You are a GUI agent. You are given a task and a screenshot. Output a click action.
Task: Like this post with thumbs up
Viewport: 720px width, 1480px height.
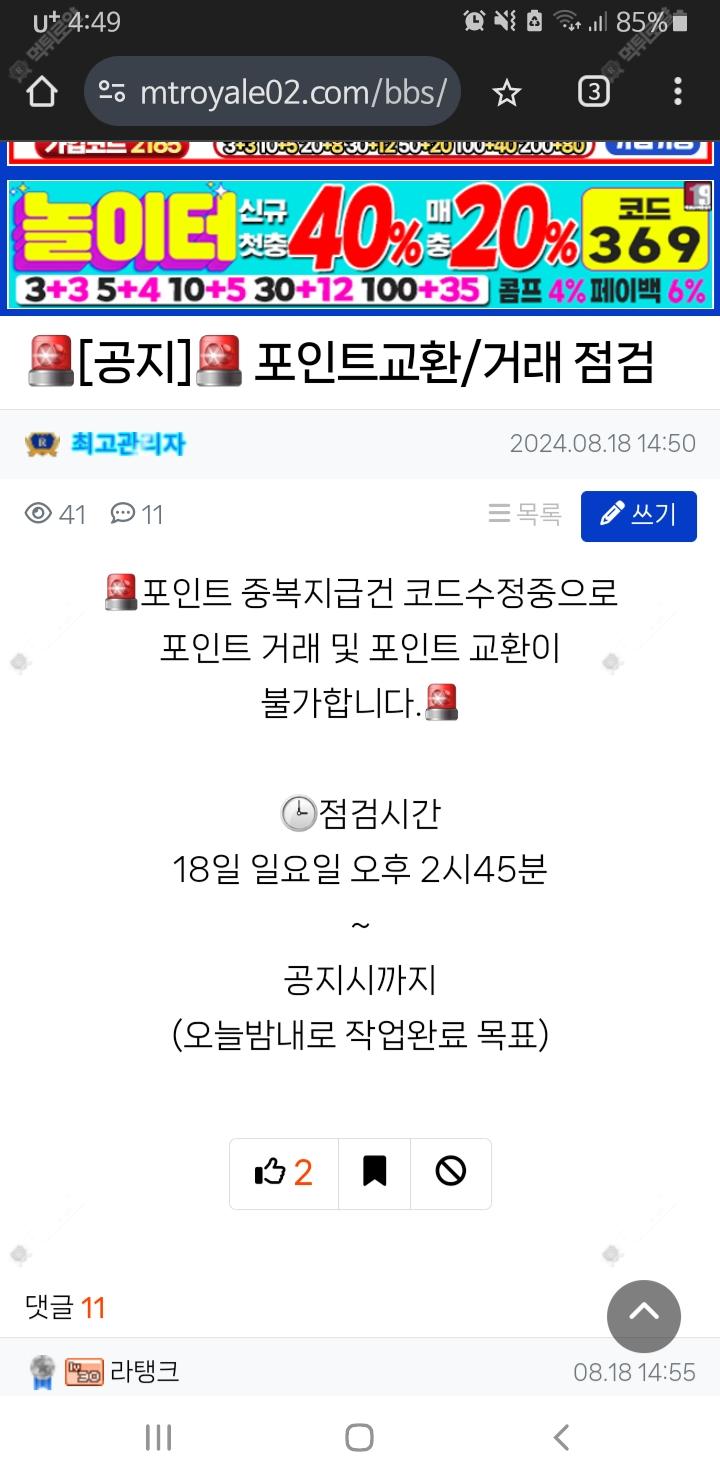coord(284,1173)
